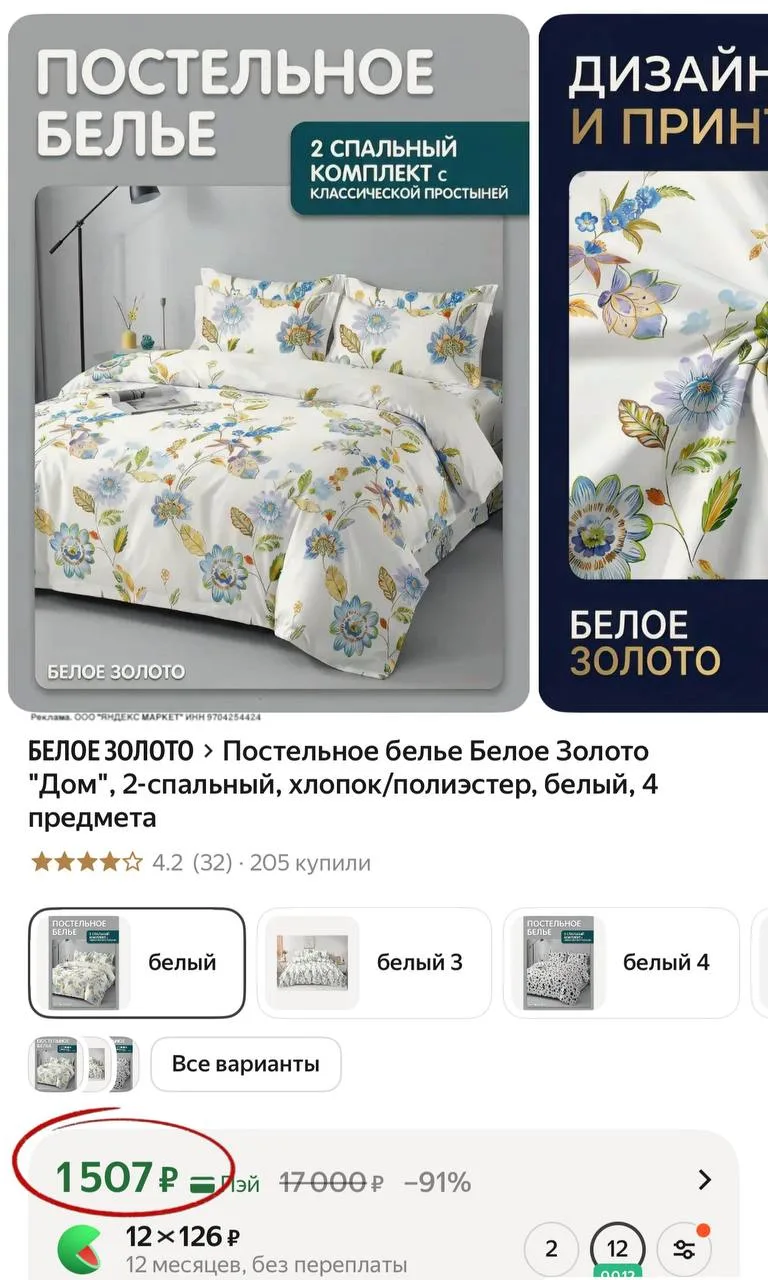Expand price details with the arrow chevron
This screenshot has height=1280, width=768.
click(705, 1180)
